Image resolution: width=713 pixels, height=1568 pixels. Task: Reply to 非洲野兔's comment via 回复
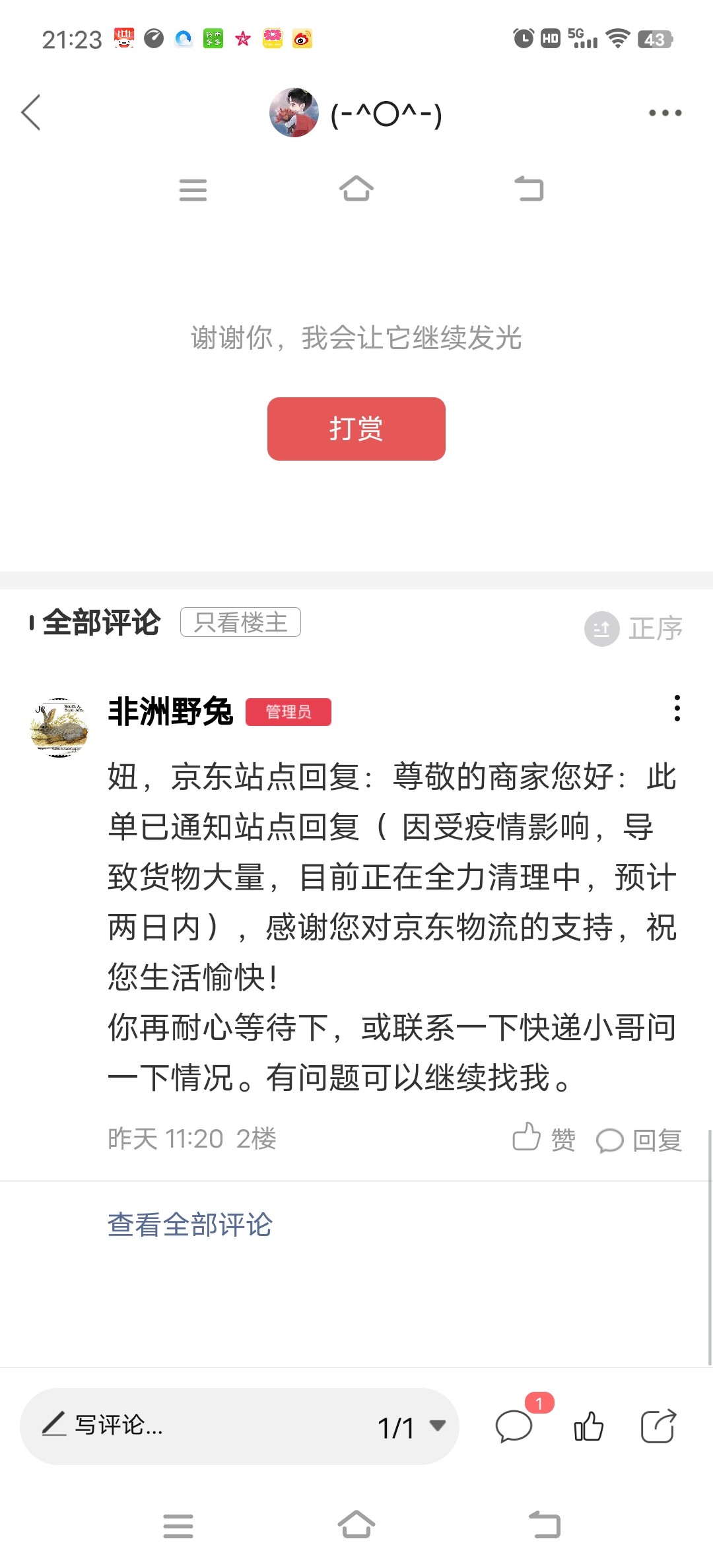[x=639, y=1140]
